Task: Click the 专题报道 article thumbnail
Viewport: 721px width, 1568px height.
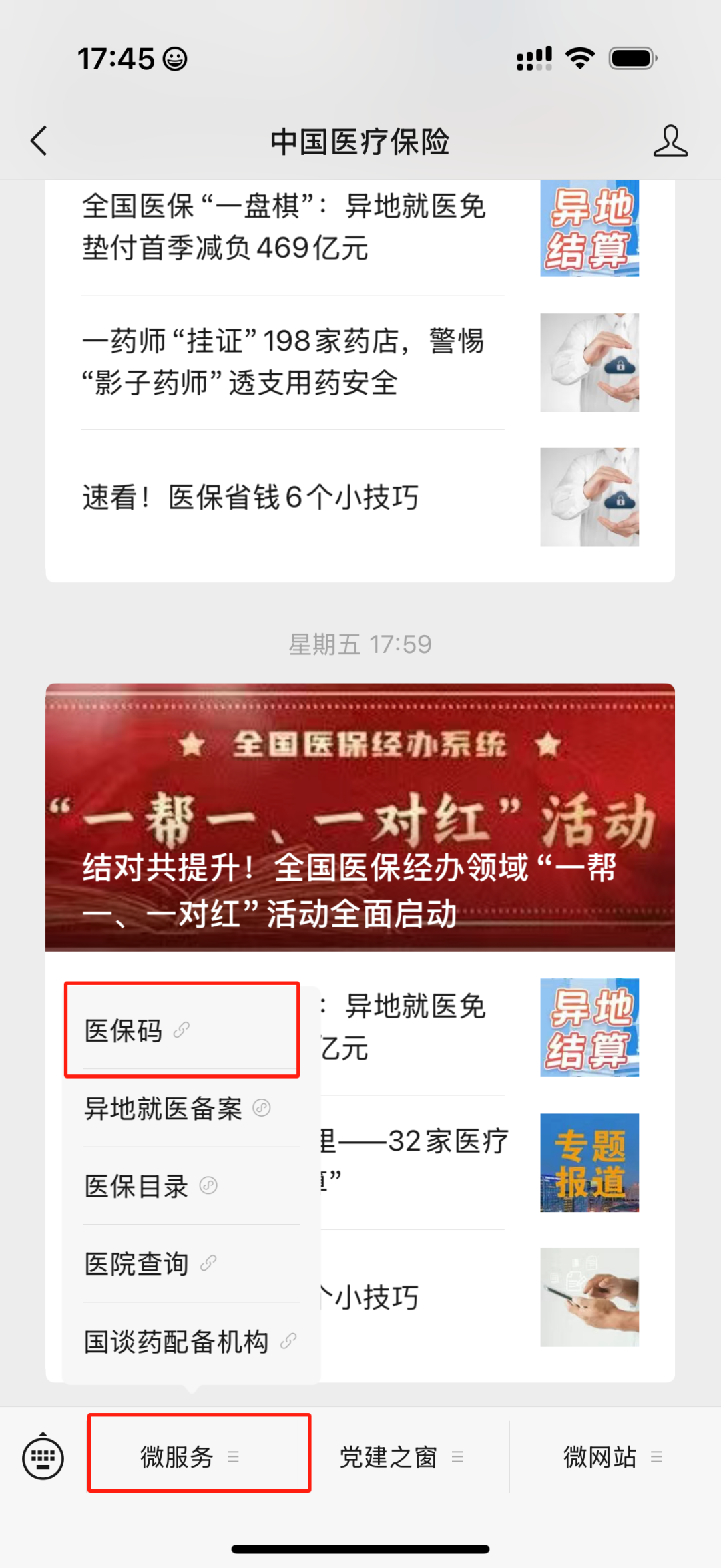Action: [589, 1163]
